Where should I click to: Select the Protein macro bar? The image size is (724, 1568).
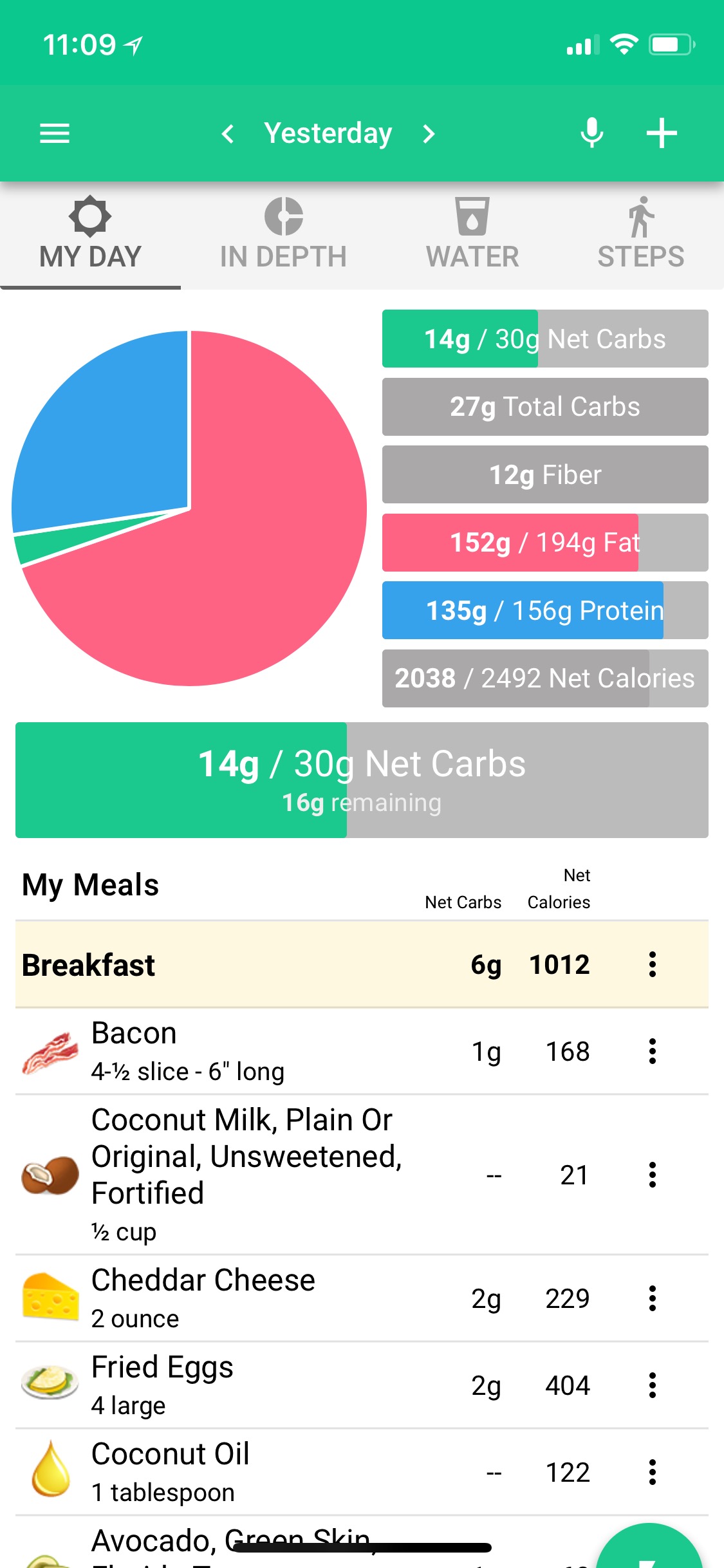[545, 610]
